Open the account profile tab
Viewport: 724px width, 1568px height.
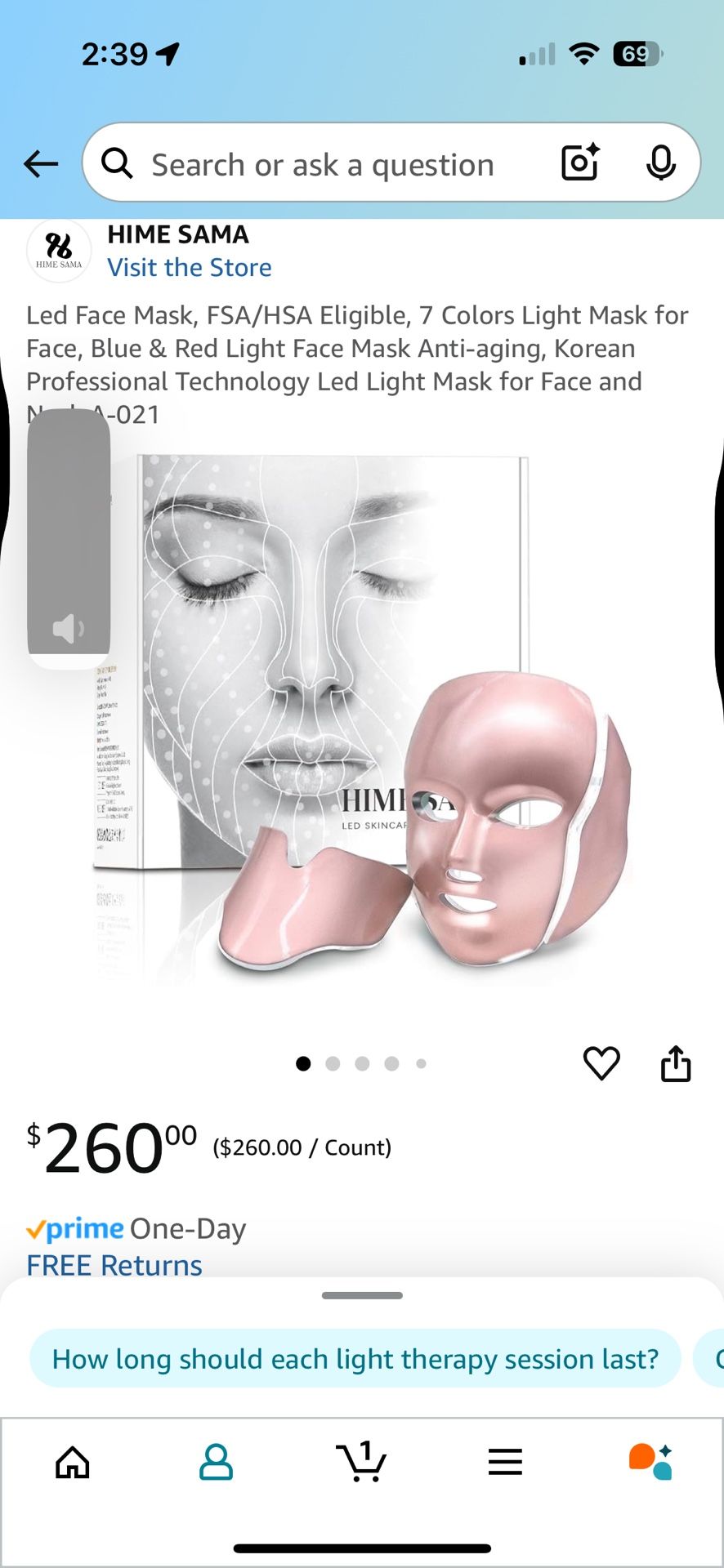[x=217, y=1462]
